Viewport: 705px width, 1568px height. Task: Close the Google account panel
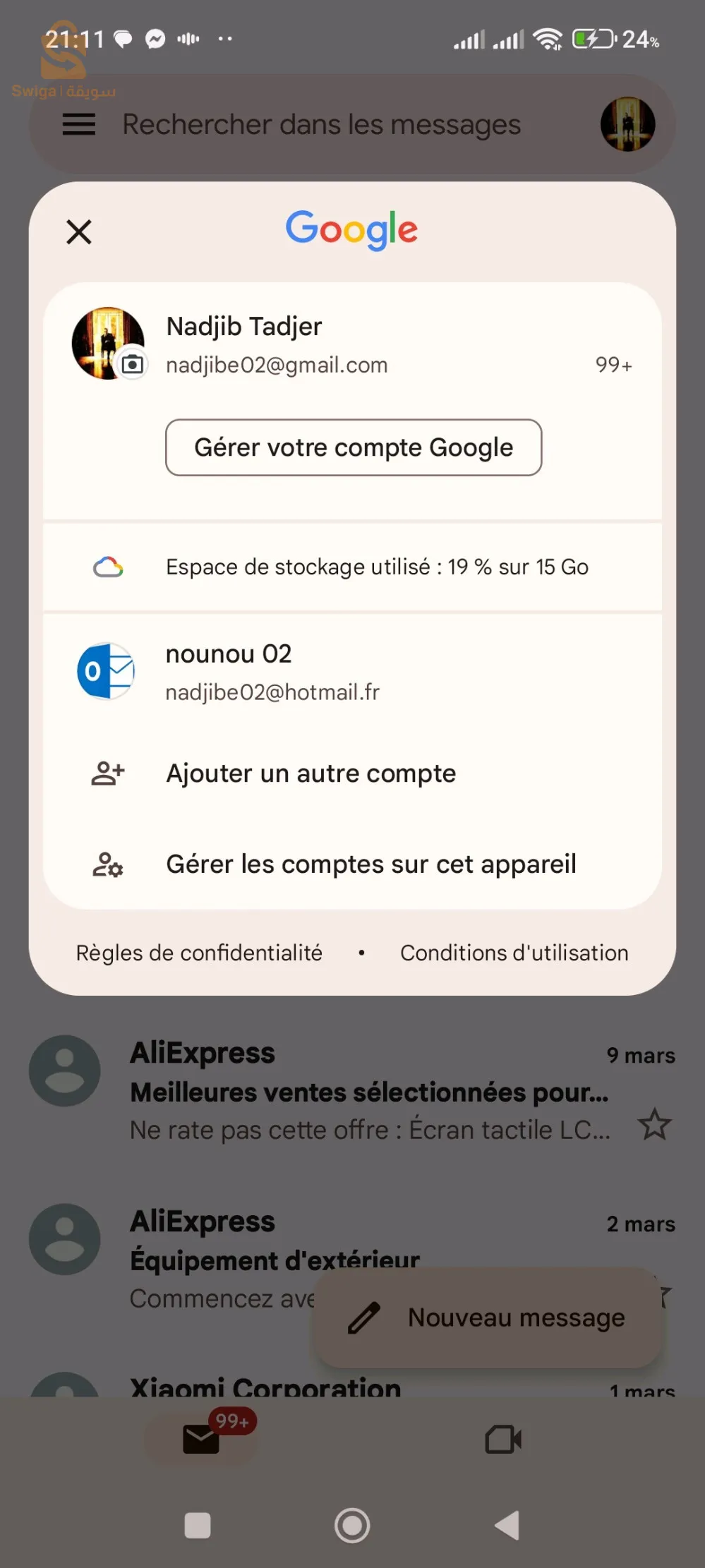tap(78, 231)
